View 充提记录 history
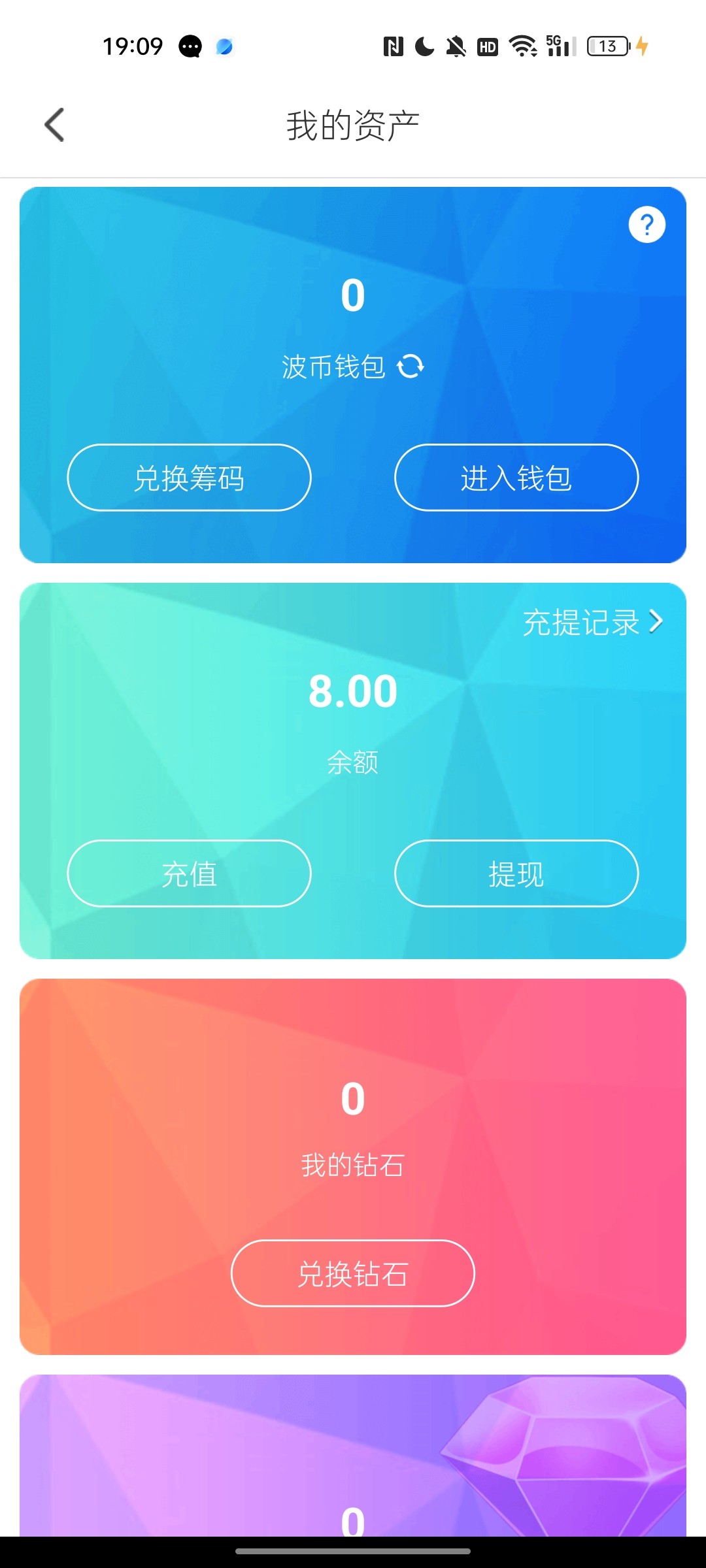706x1568 pixels. click(592, 622)
